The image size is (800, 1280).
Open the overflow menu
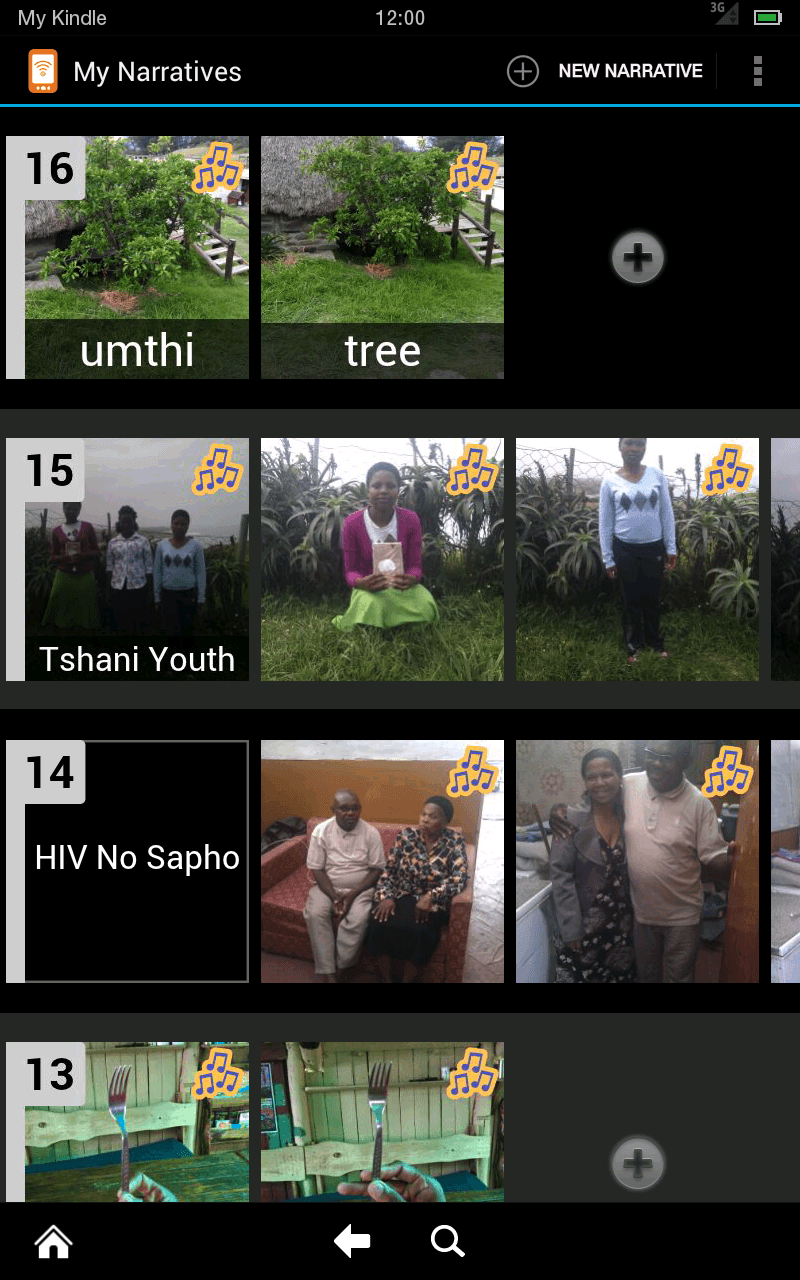click(x=757, y=71)
